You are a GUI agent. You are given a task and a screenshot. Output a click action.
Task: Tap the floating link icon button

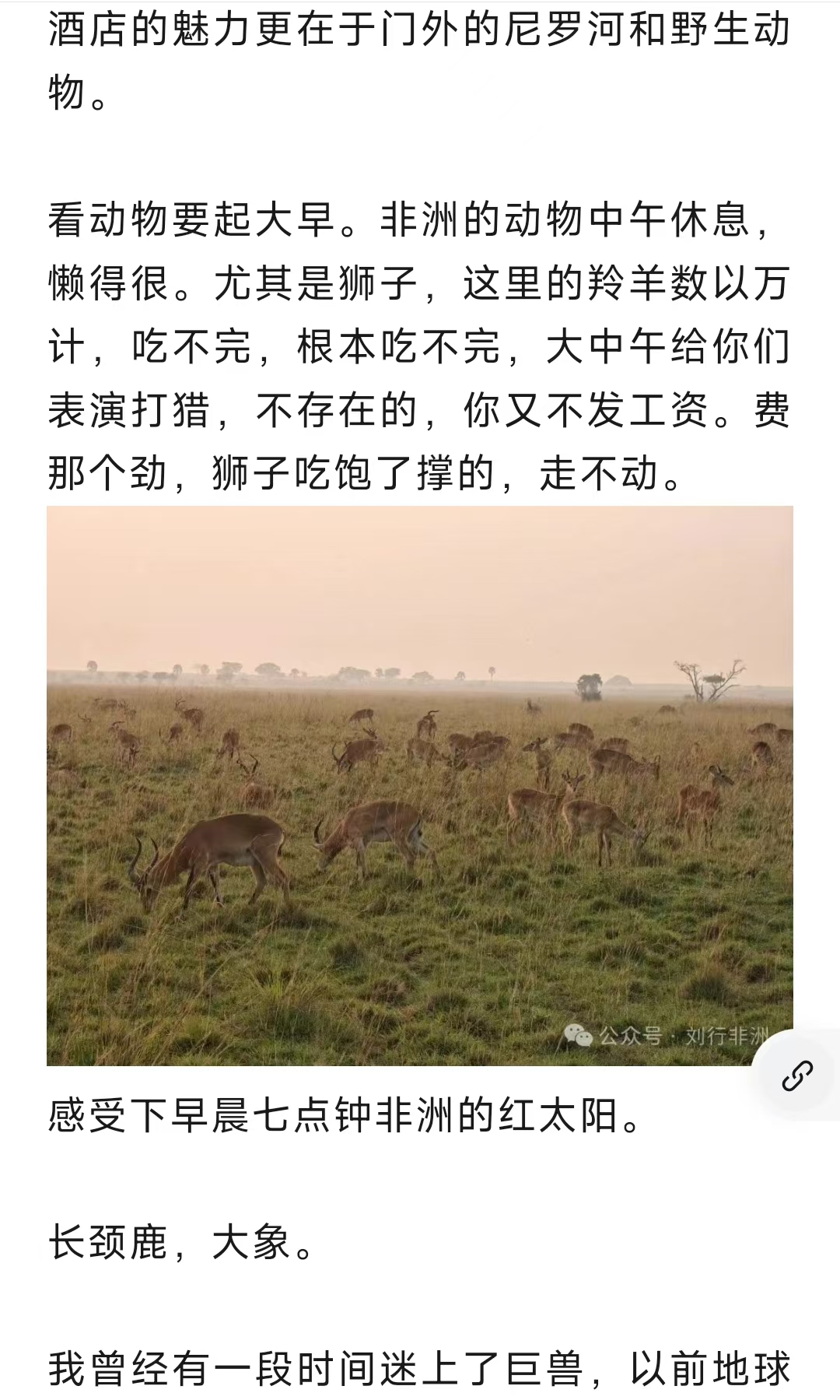pyautogui.click(x=797, y=1076)
